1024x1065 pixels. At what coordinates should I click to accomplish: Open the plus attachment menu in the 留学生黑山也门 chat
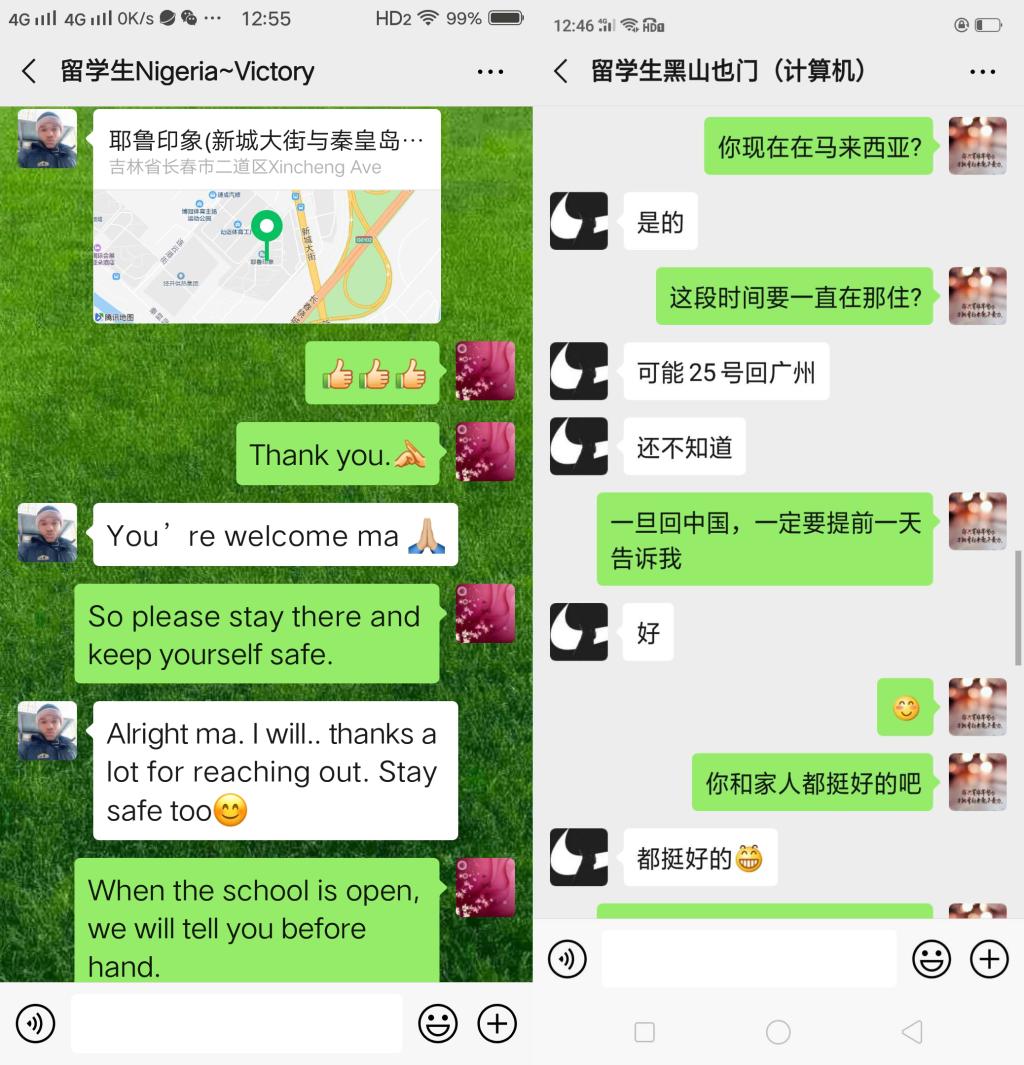(989, 960)
